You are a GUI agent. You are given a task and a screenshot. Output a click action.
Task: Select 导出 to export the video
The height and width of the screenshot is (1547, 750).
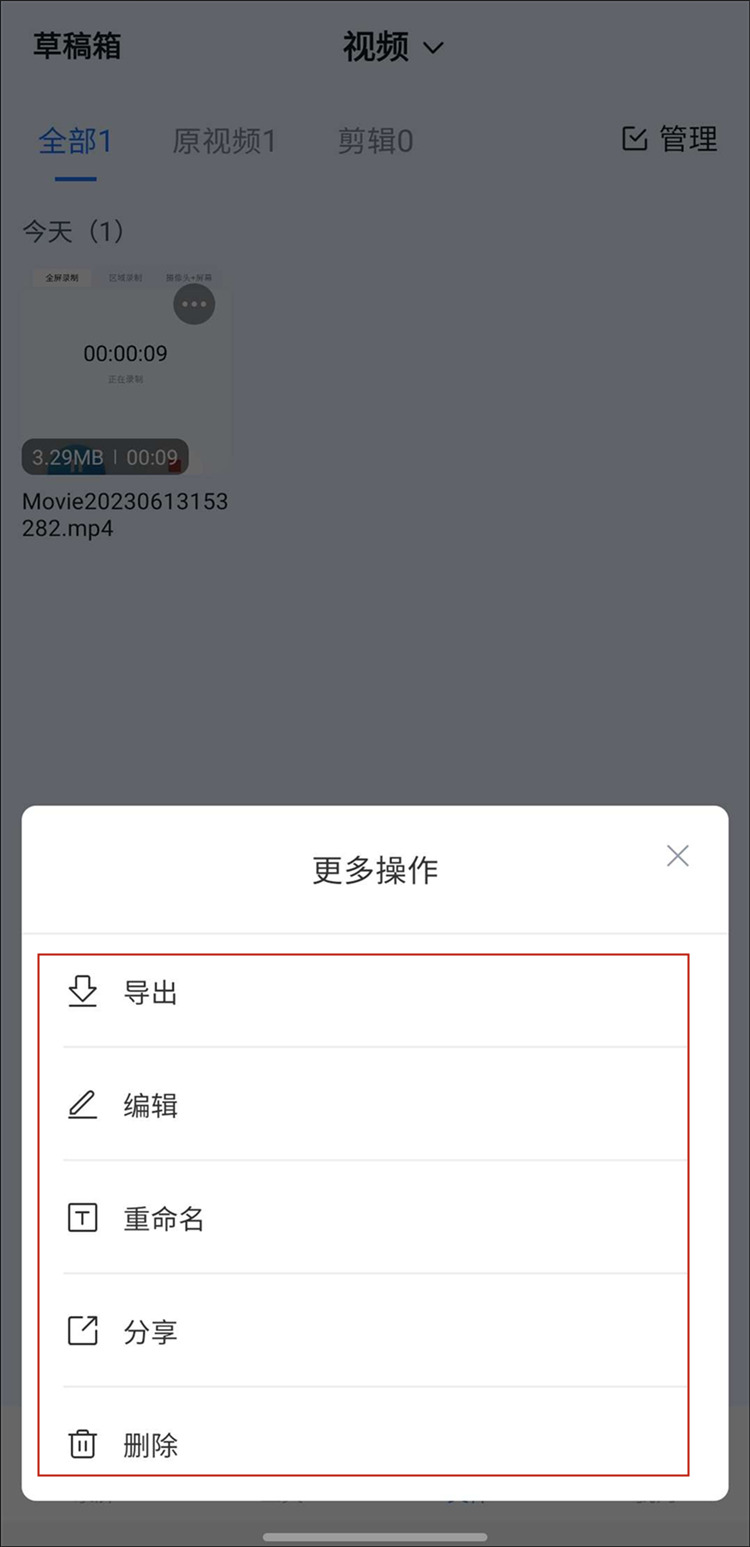[364, 992]
